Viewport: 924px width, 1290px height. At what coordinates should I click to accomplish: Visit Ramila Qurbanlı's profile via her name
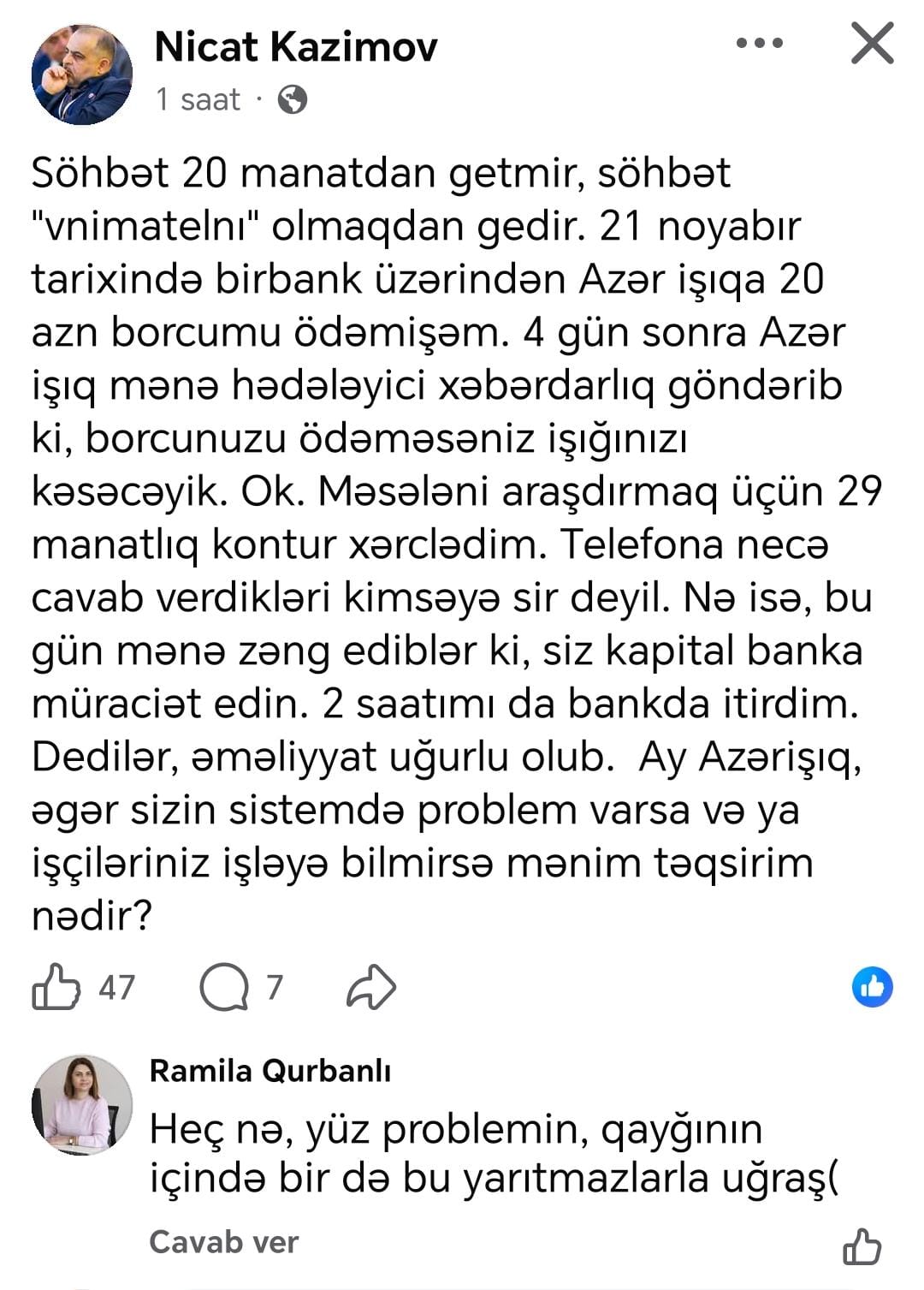269,1071
